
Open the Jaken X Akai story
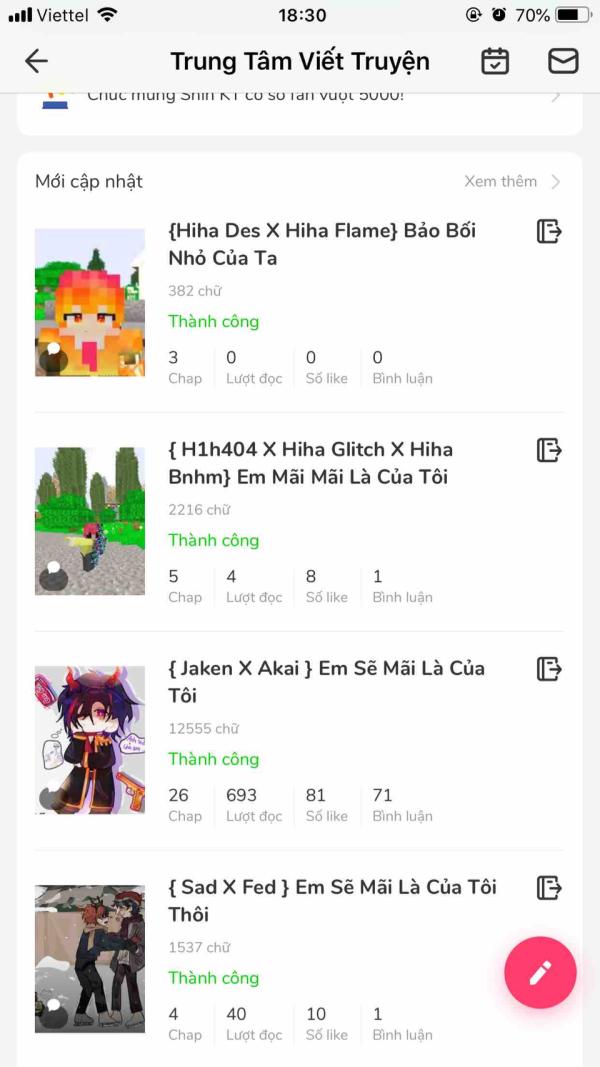pyautogui.click(x=326, y=681)
